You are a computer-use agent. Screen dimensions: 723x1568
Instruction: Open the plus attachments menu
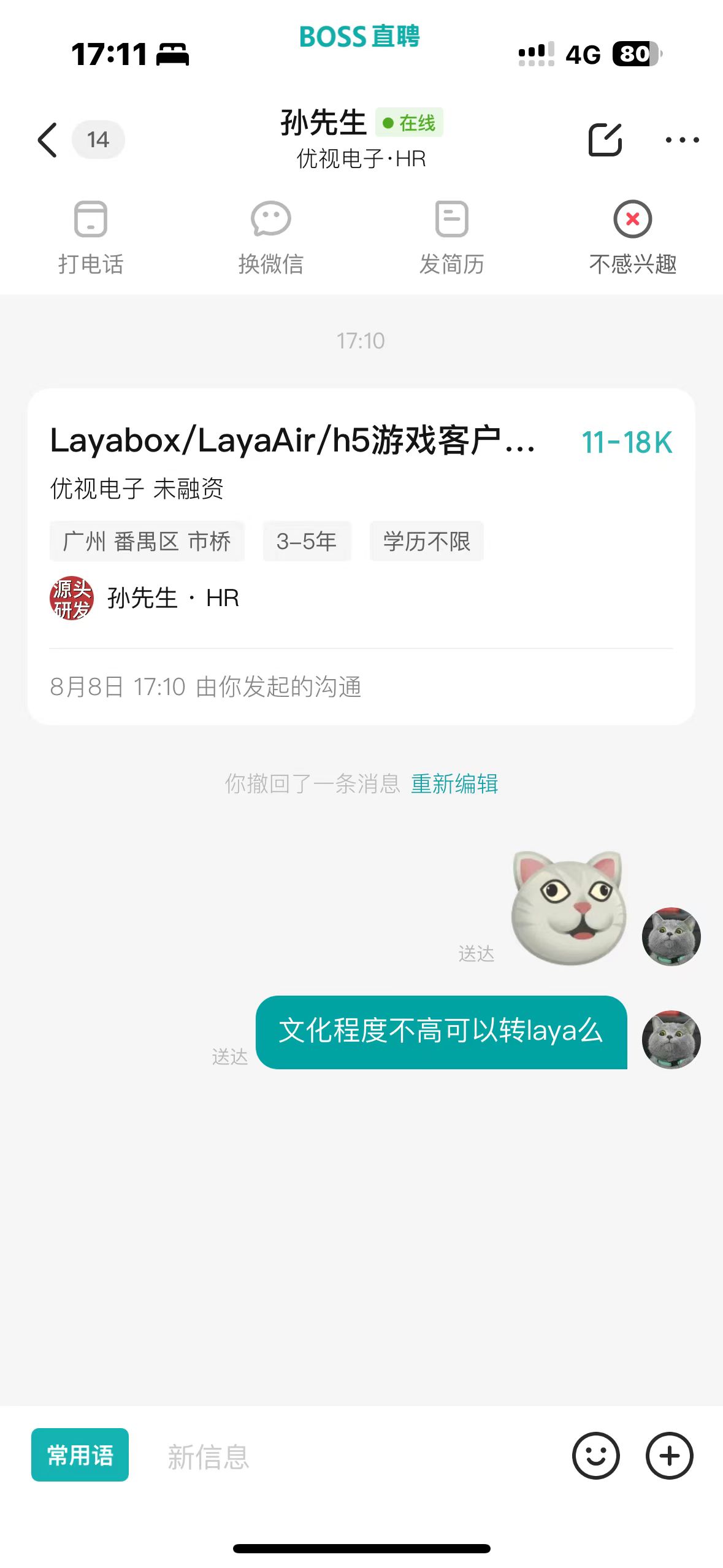(x=669, y=1456)
